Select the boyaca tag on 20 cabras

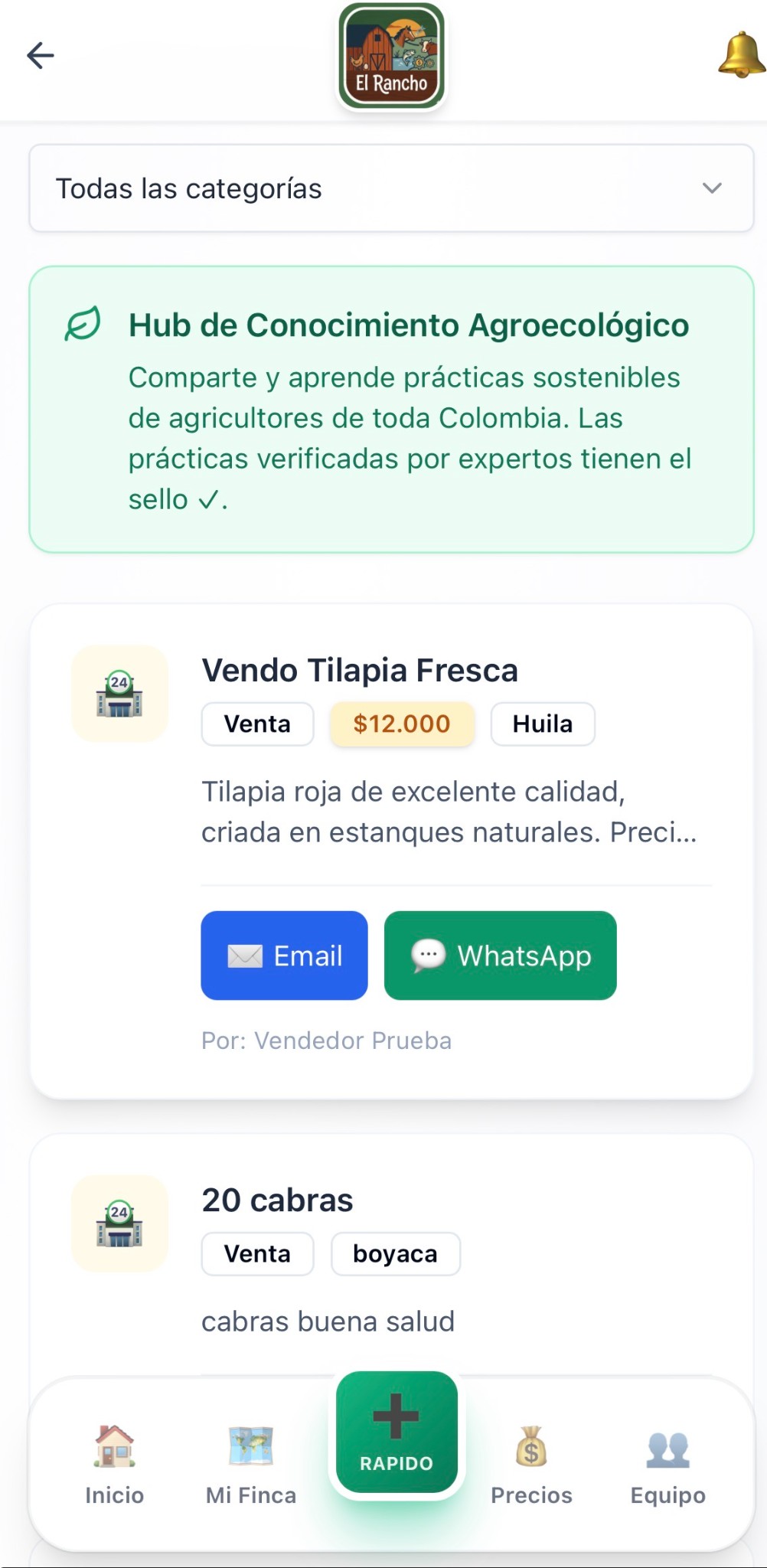pyautogui.click(x=395, y=1253)
